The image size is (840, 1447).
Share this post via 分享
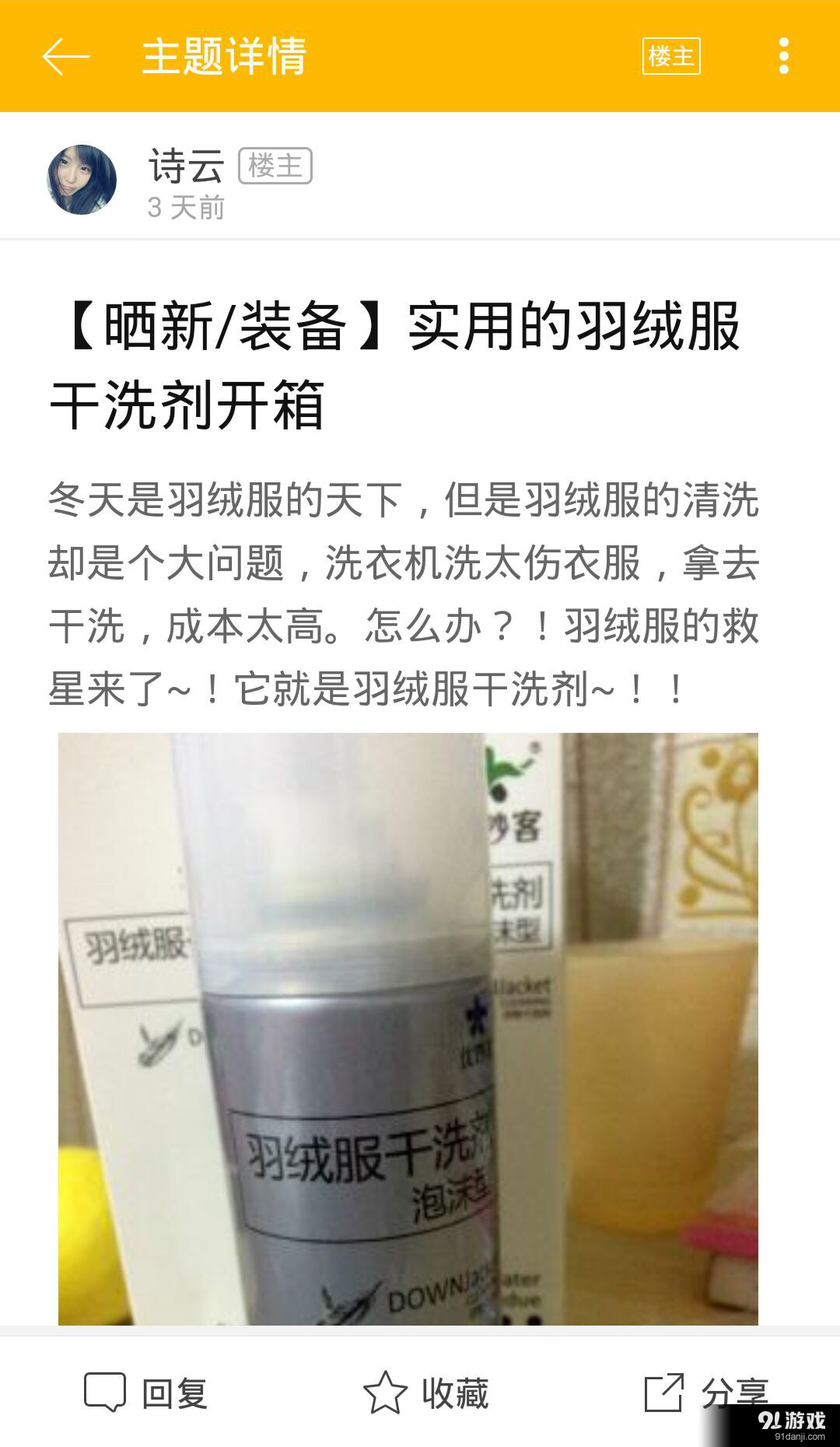(705, 1393)
